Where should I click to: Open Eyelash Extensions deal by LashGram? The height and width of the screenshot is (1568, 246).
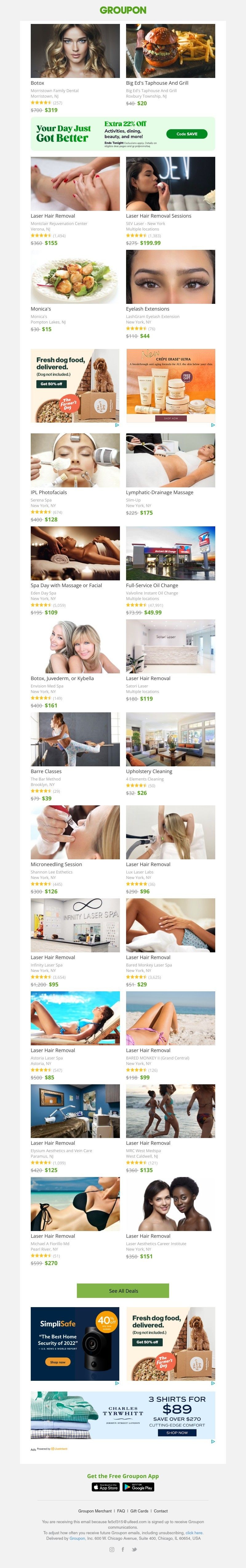(170, 276)
